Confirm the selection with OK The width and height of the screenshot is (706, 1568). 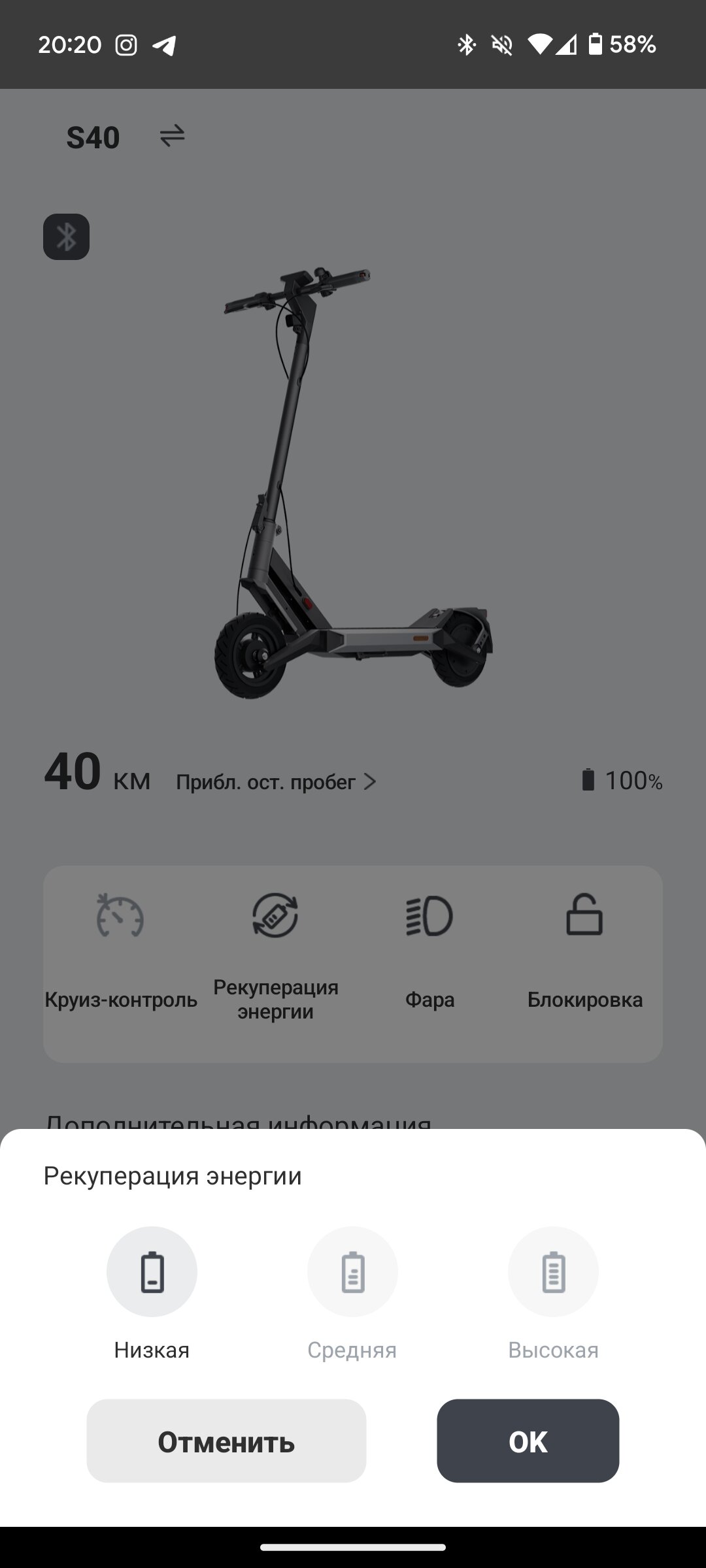pos(528,1441)
